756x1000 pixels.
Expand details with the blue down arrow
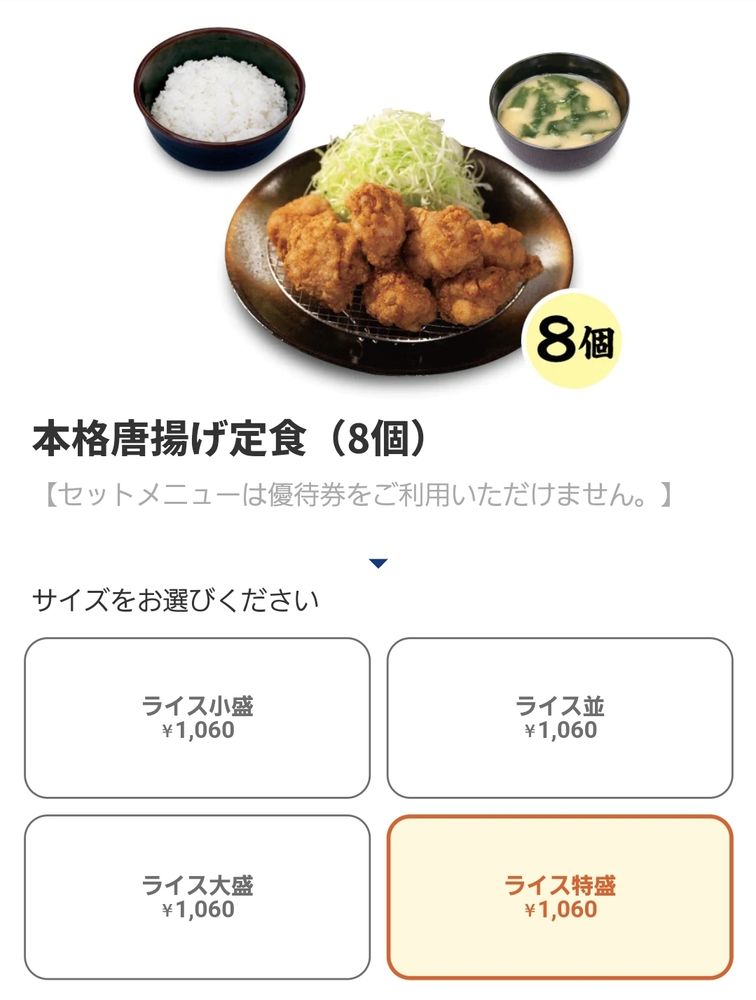tap(378, 564)
